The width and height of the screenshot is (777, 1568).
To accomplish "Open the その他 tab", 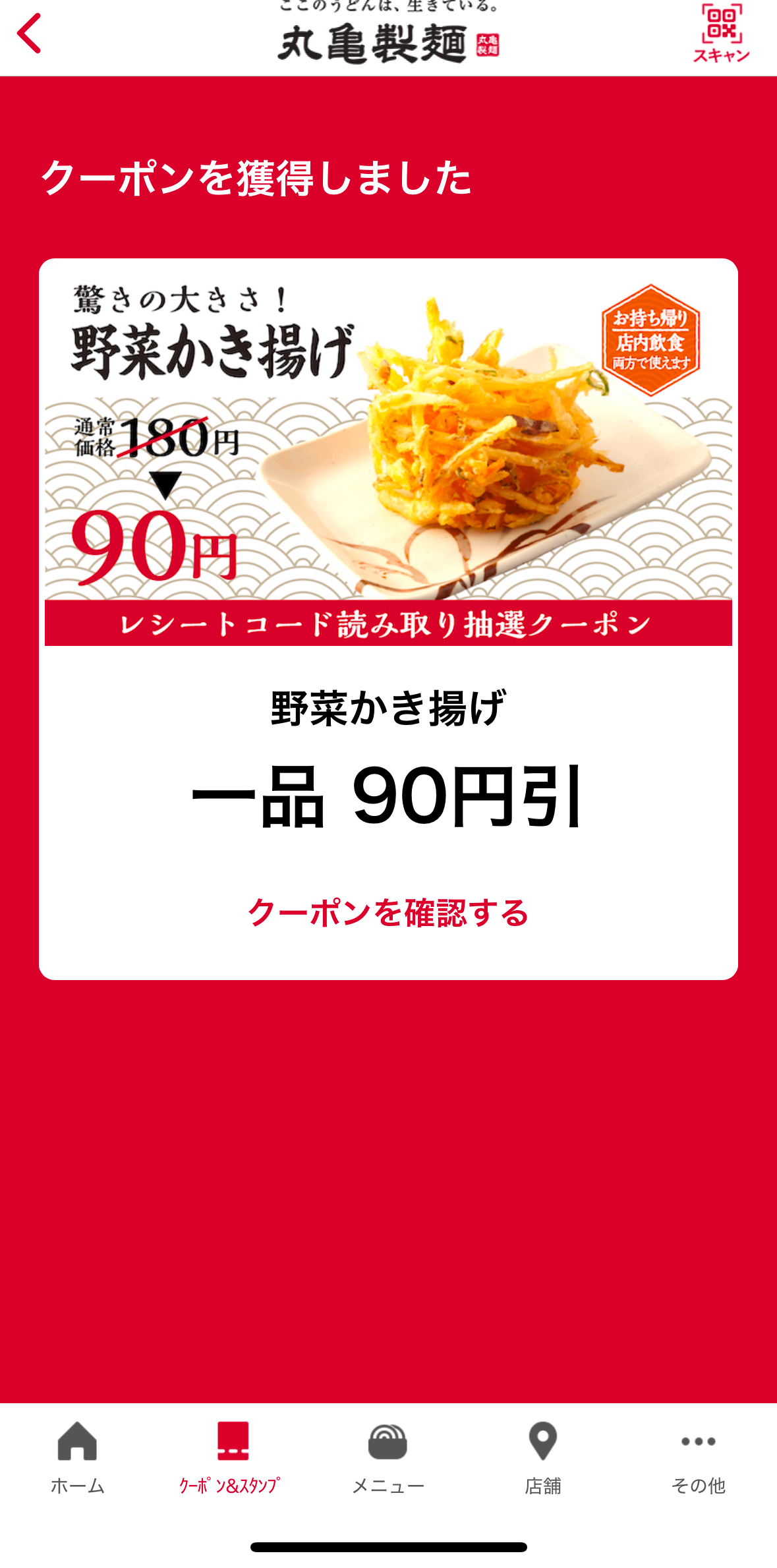I will point(698,1458).
